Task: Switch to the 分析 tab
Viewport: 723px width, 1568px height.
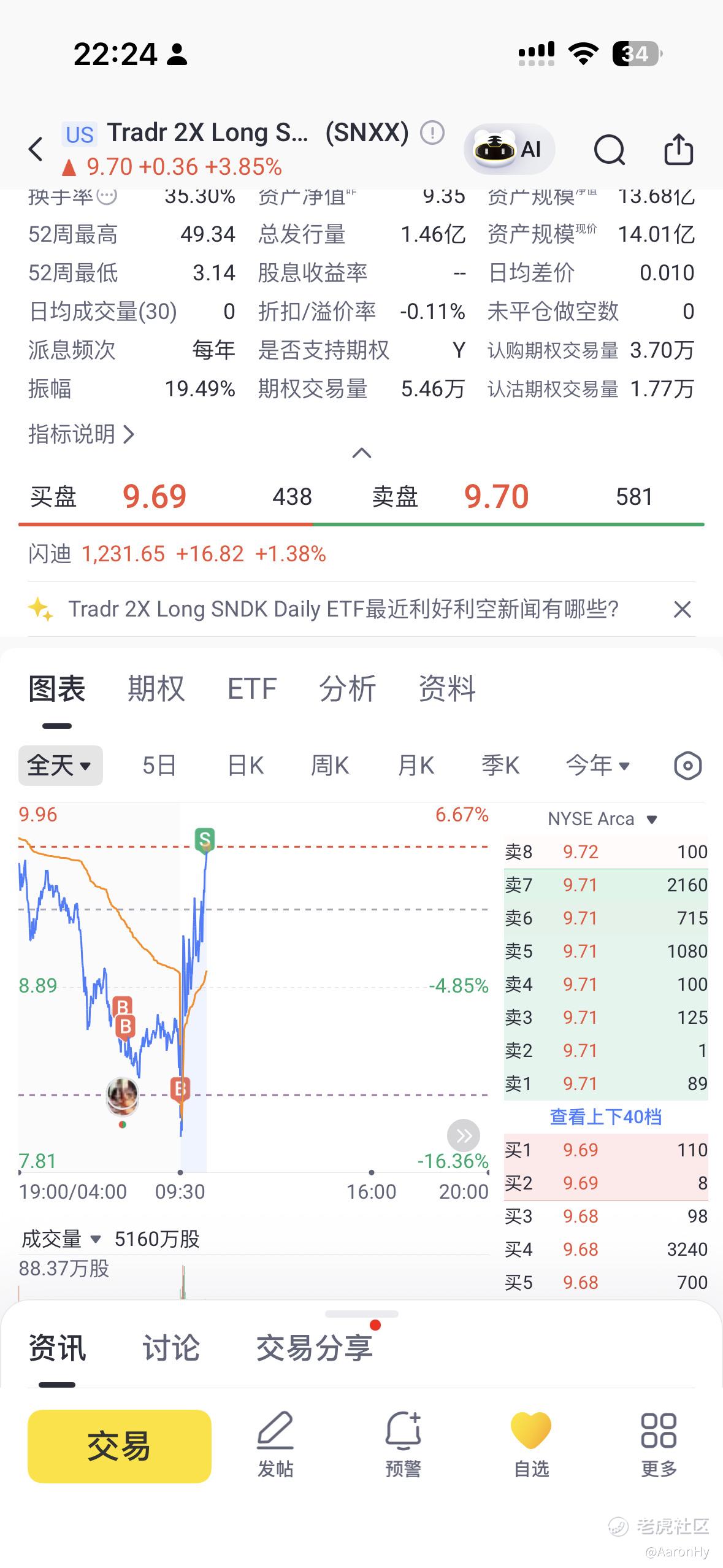Action: point(347,688)
